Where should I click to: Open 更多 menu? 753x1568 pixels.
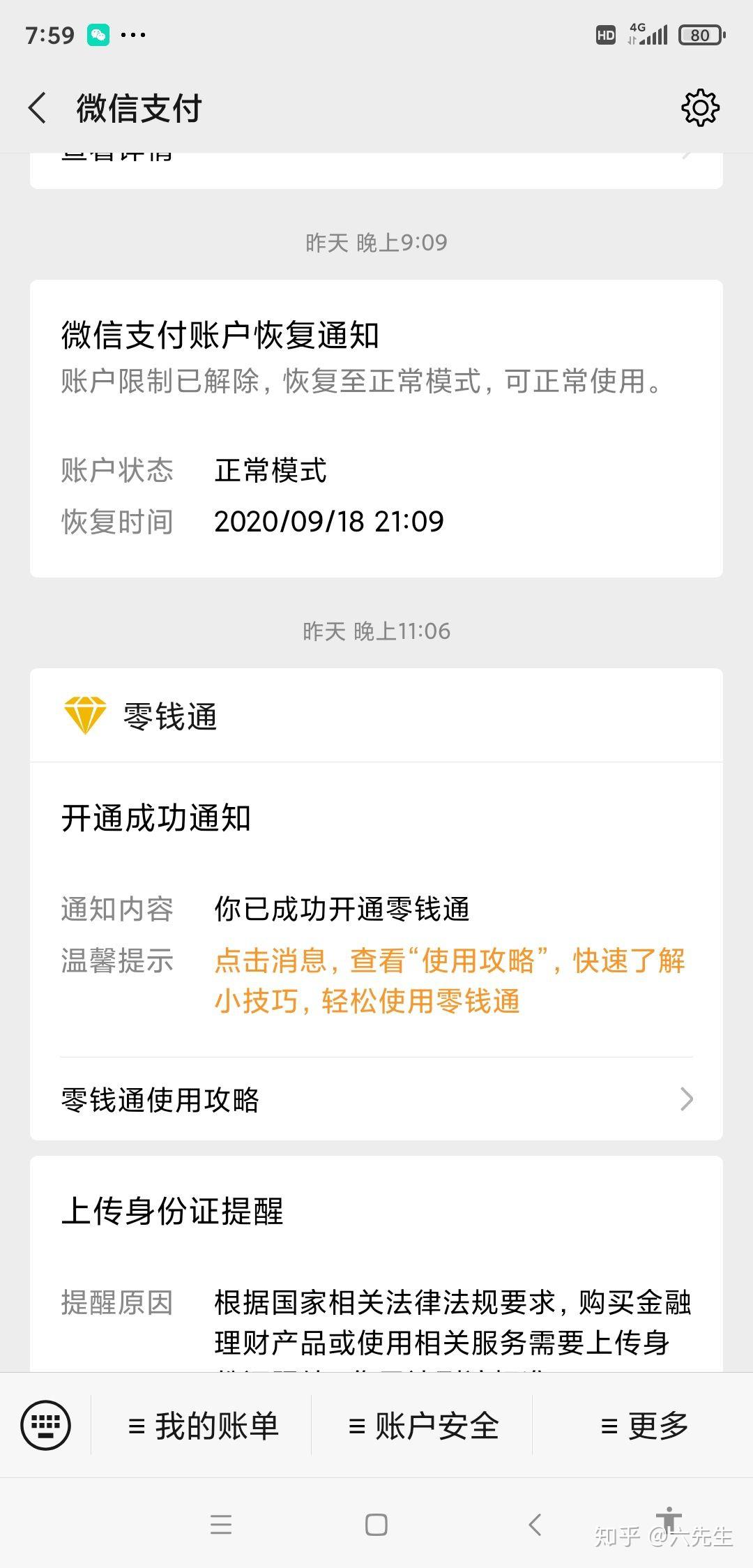tap(644, 1426)
